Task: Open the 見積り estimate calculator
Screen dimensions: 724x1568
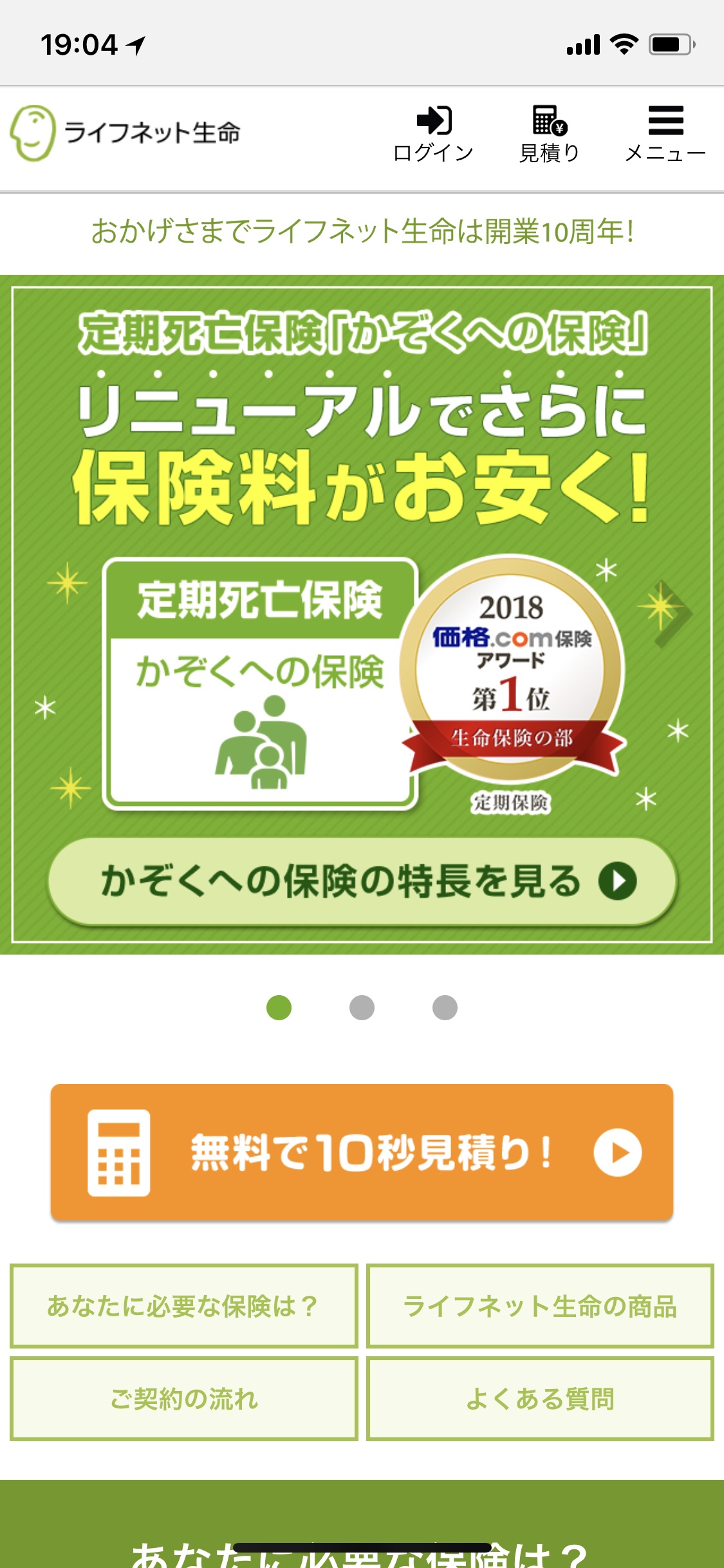Action: click(549, 134)
